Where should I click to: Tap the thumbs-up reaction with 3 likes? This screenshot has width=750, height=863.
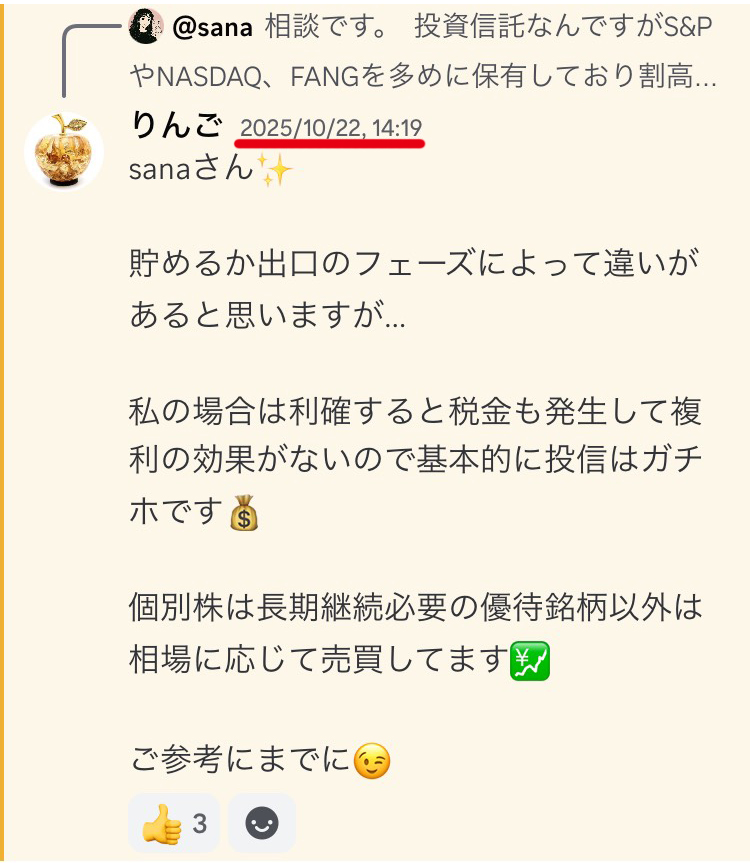tap(174, 823)
